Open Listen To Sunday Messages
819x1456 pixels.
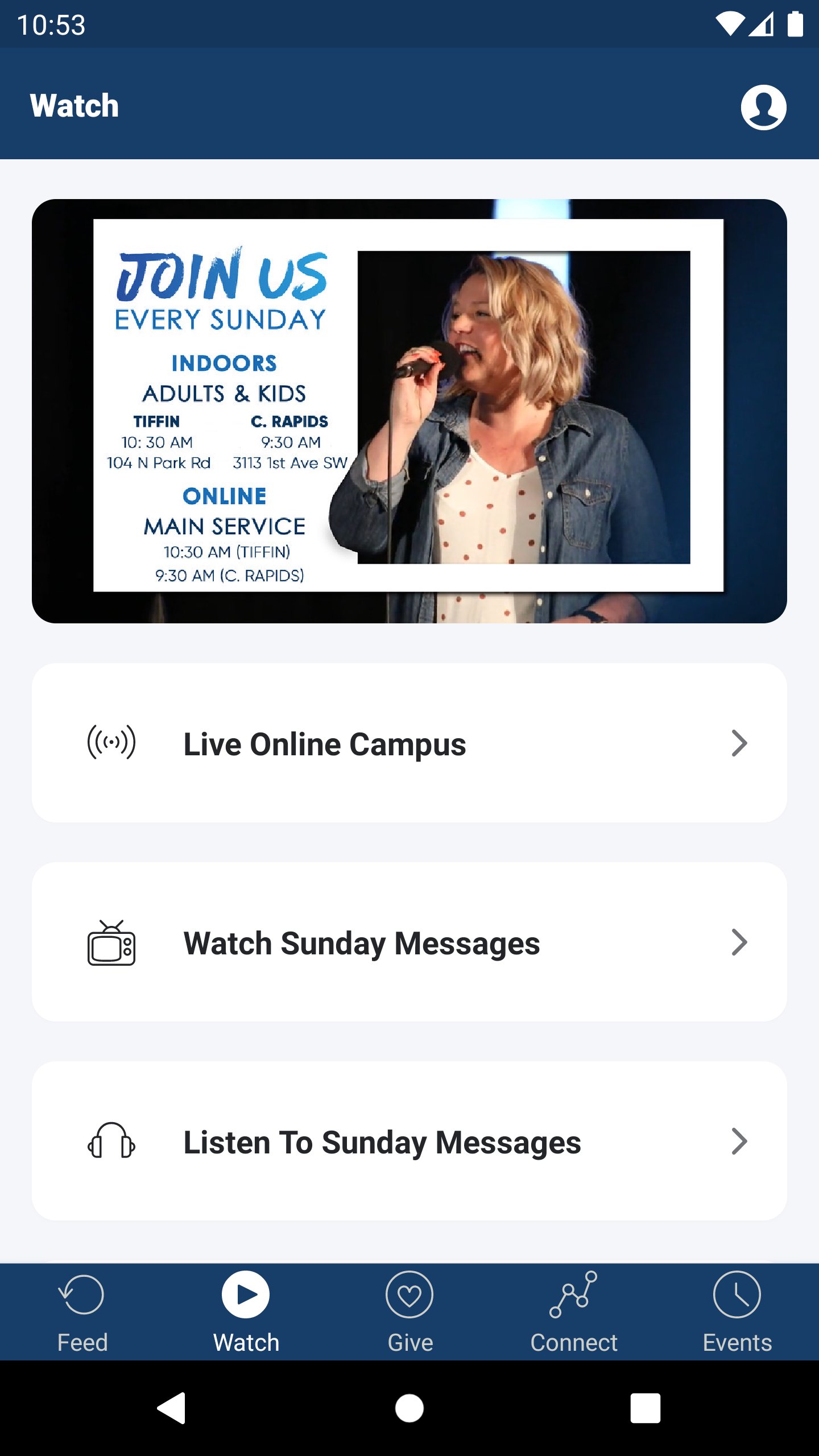click(x=409, y=1141)
